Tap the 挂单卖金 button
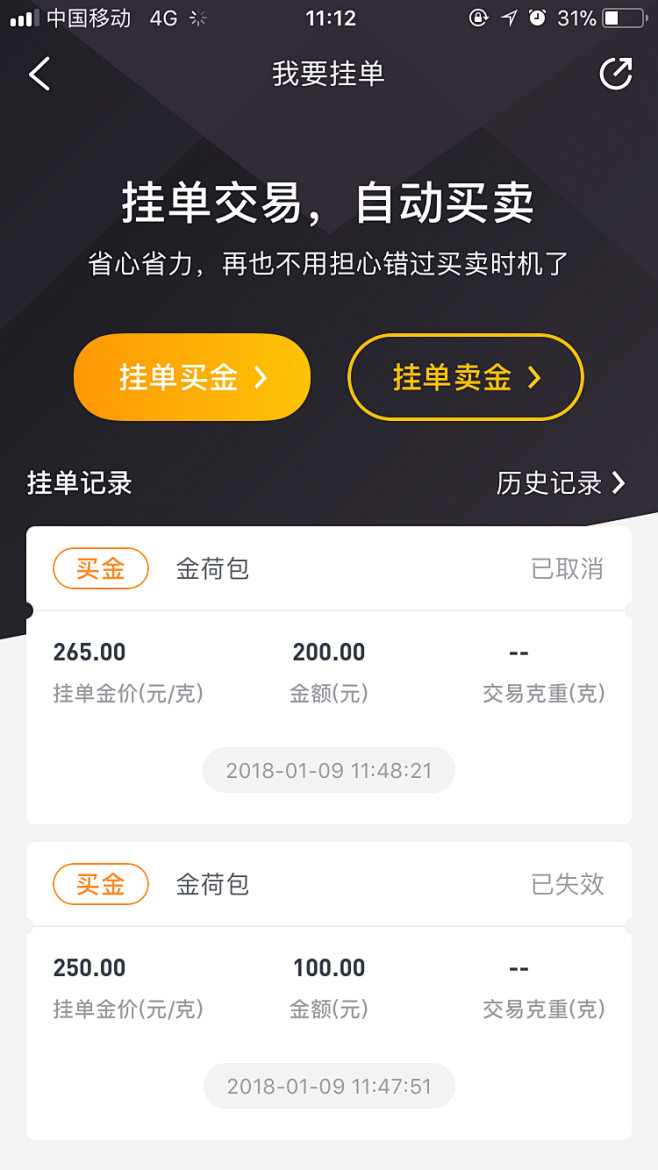This screenshot has width=658, height=1170. 466,378
